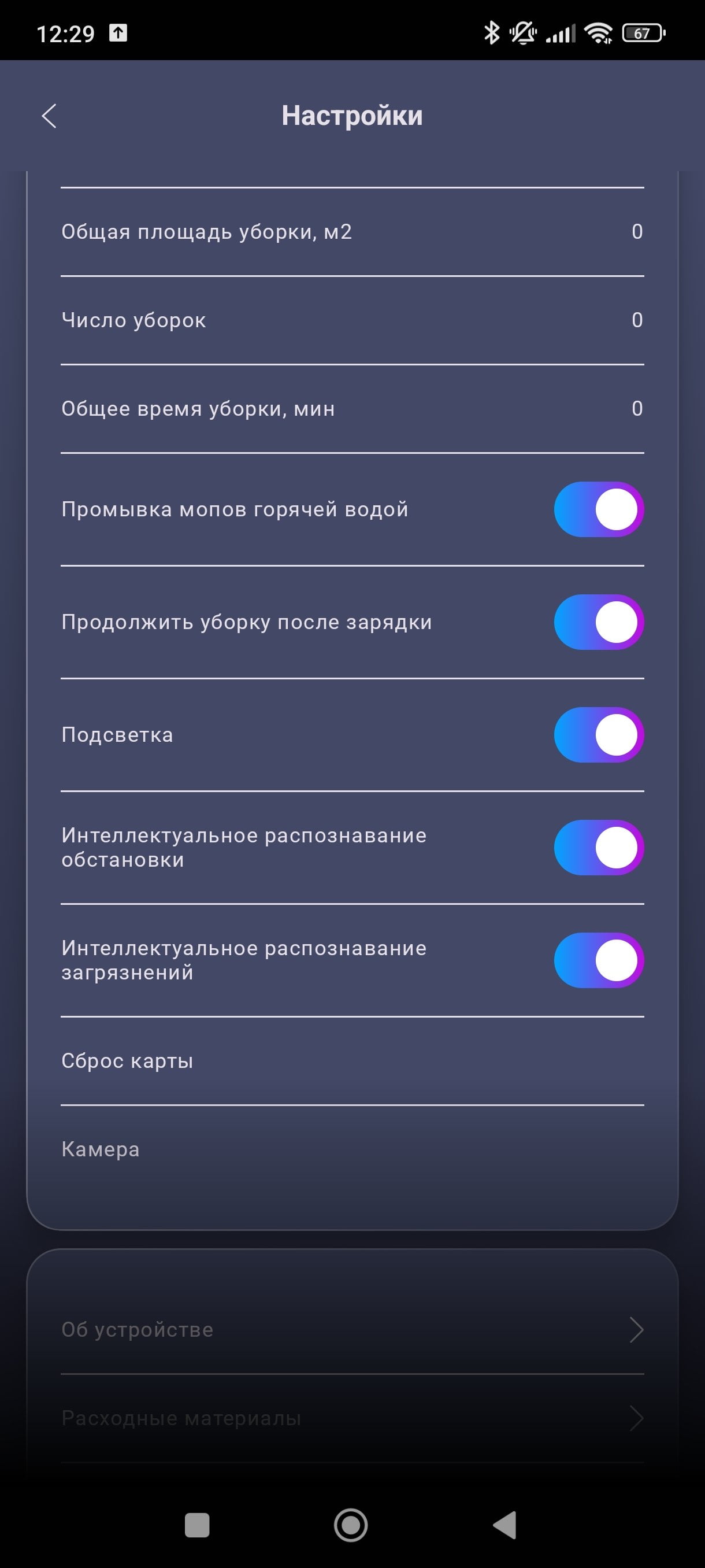The image size is (705, 1568).
Task: Tap the system home button
Action: [351, 1525]
